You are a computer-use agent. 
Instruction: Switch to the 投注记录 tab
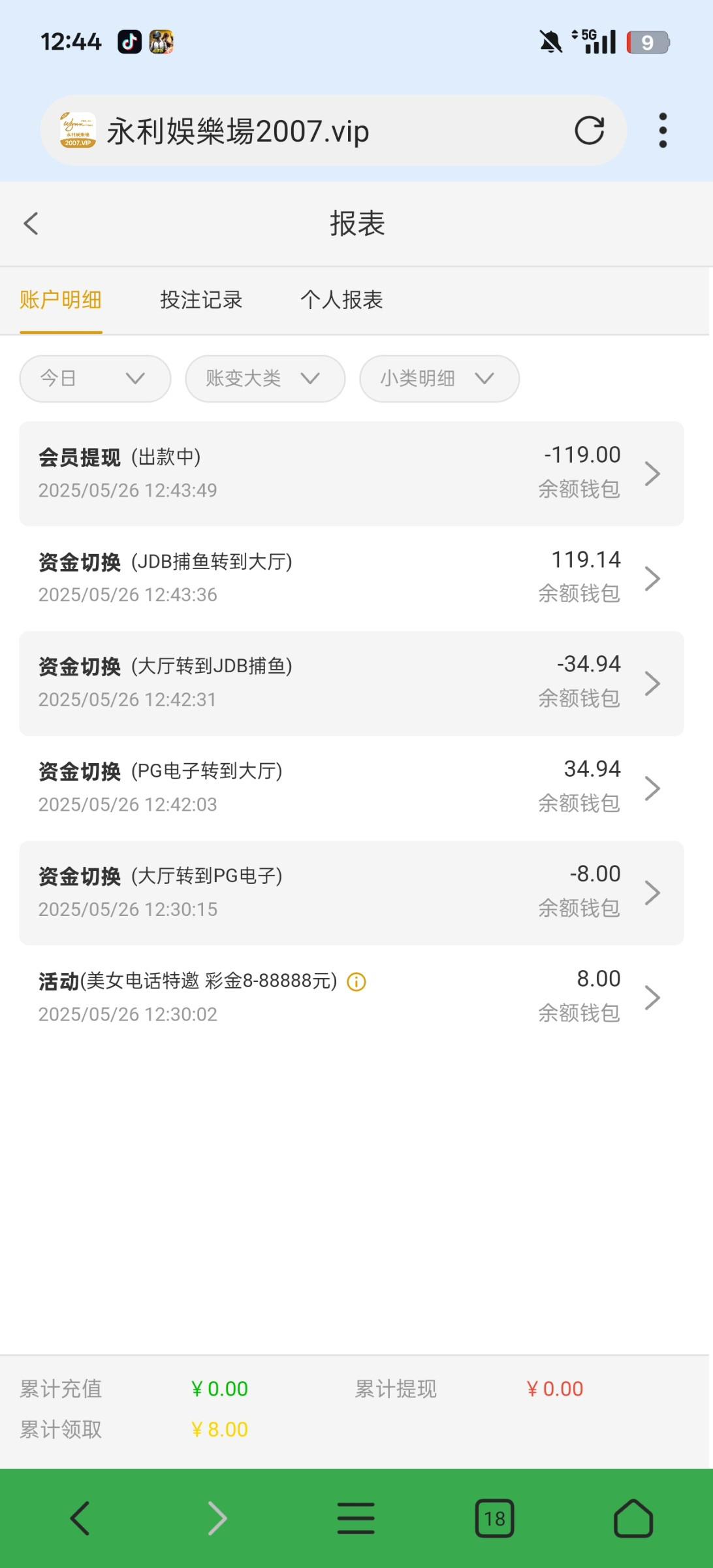point(201,300)
